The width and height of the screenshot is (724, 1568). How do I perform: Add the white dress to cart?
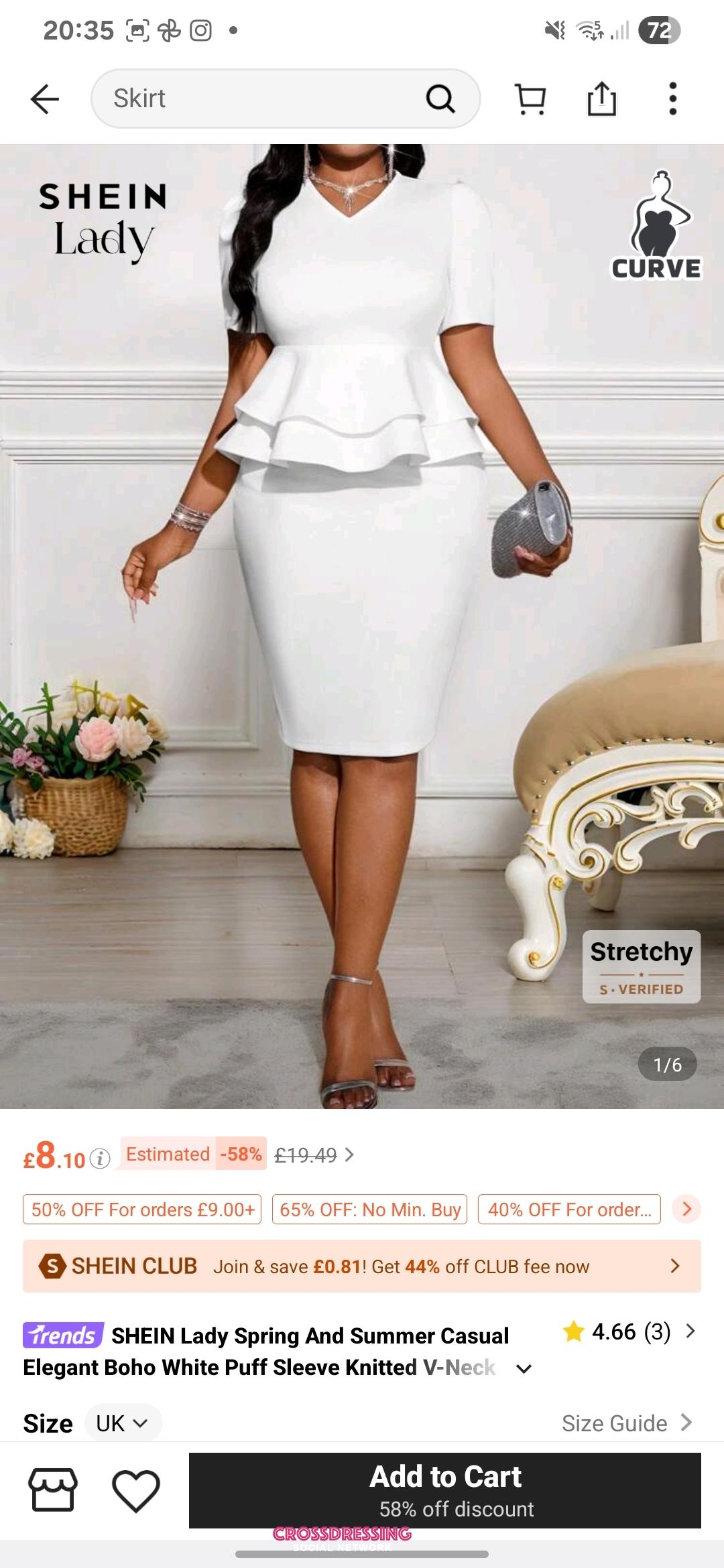point(445,1490)
